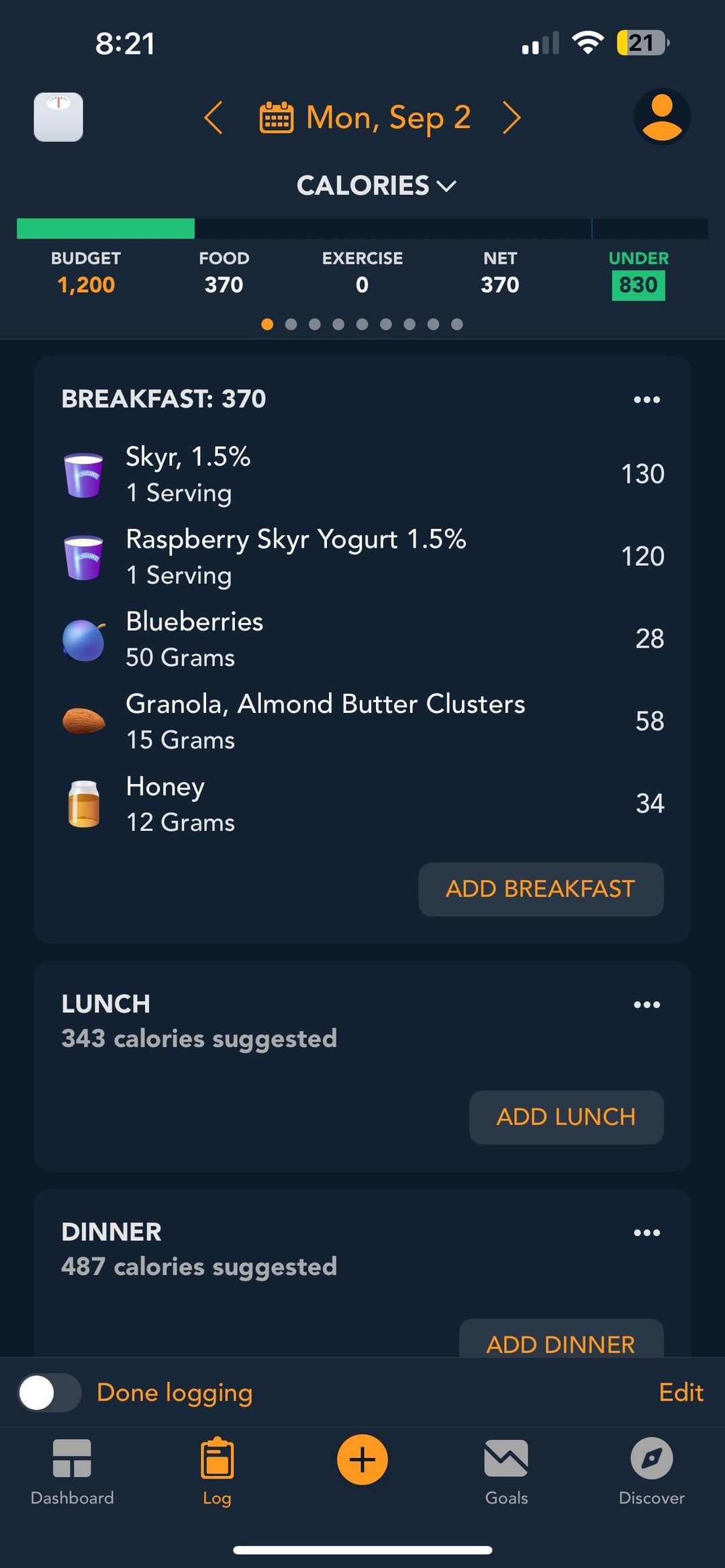Expand the CALORIES dropdown

coord(376,185)
